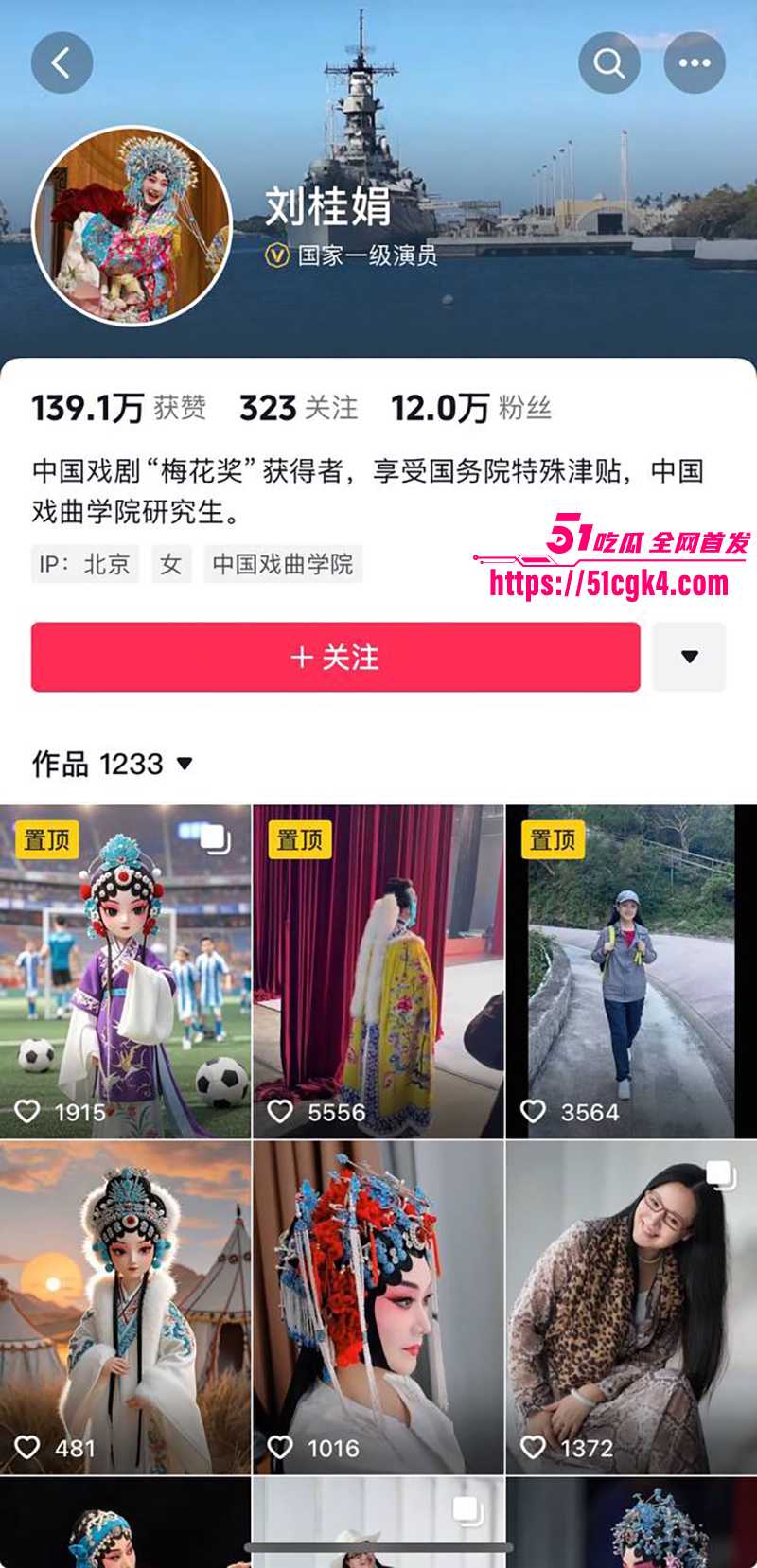The width and height of the screenshot is (757, 1568).
Task: Open the three-dot overflow menu
Action: pyautogui.click(x=695, y=63)
